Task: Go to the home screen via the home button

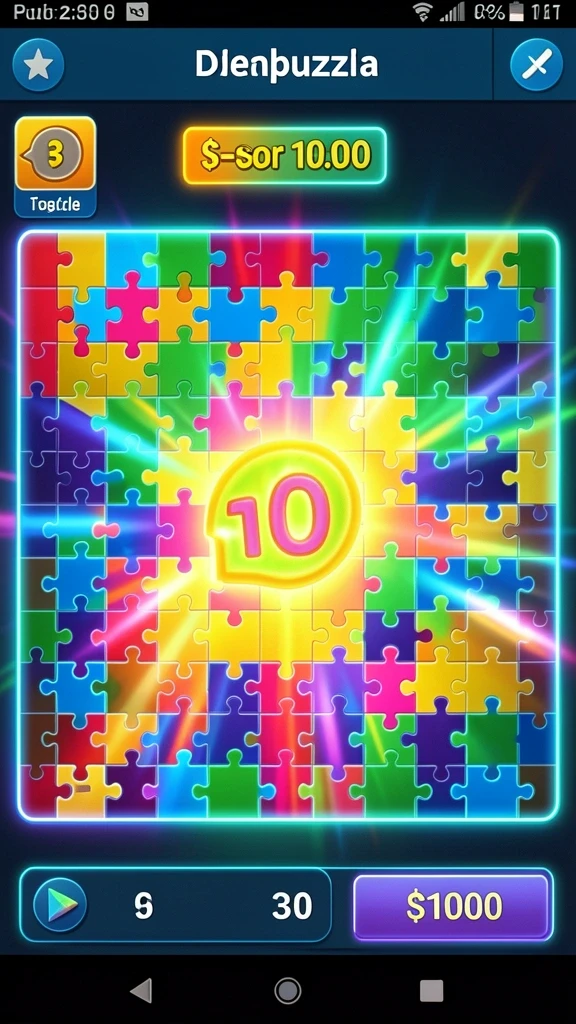Action: 287,991
